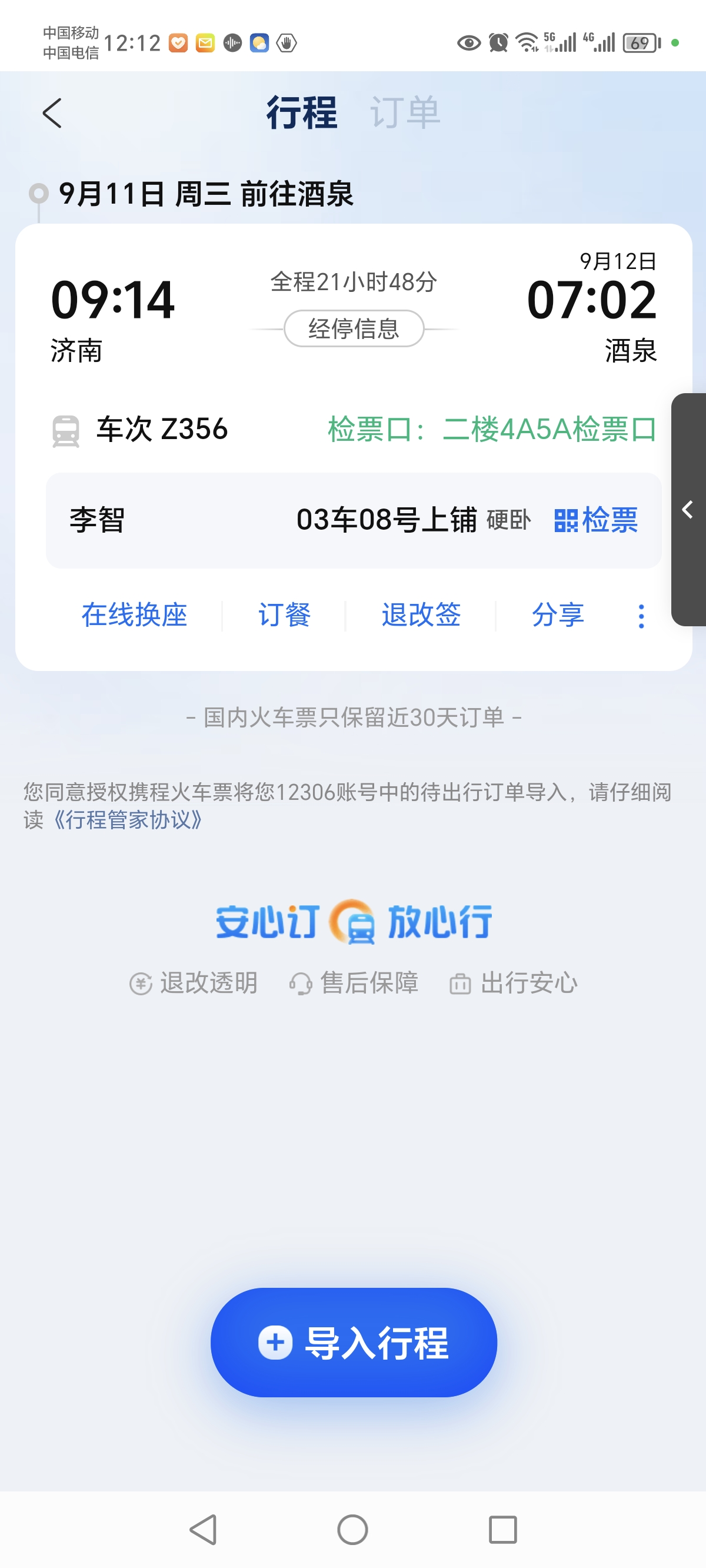Open 在线换座 seat change
Image resolution: width=706 pixels, height=1568 pixels.
pos(135,615)
